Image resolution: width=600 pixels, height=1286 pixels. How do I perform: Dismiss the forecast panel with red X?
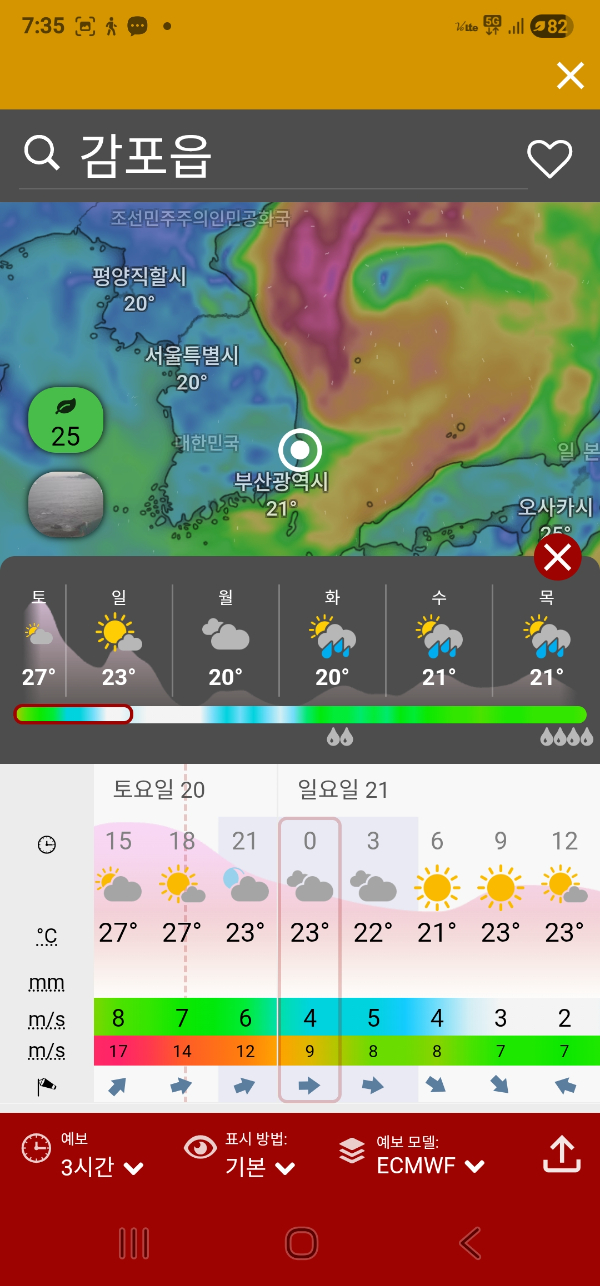pyautogui.click(x=558, y=558)
